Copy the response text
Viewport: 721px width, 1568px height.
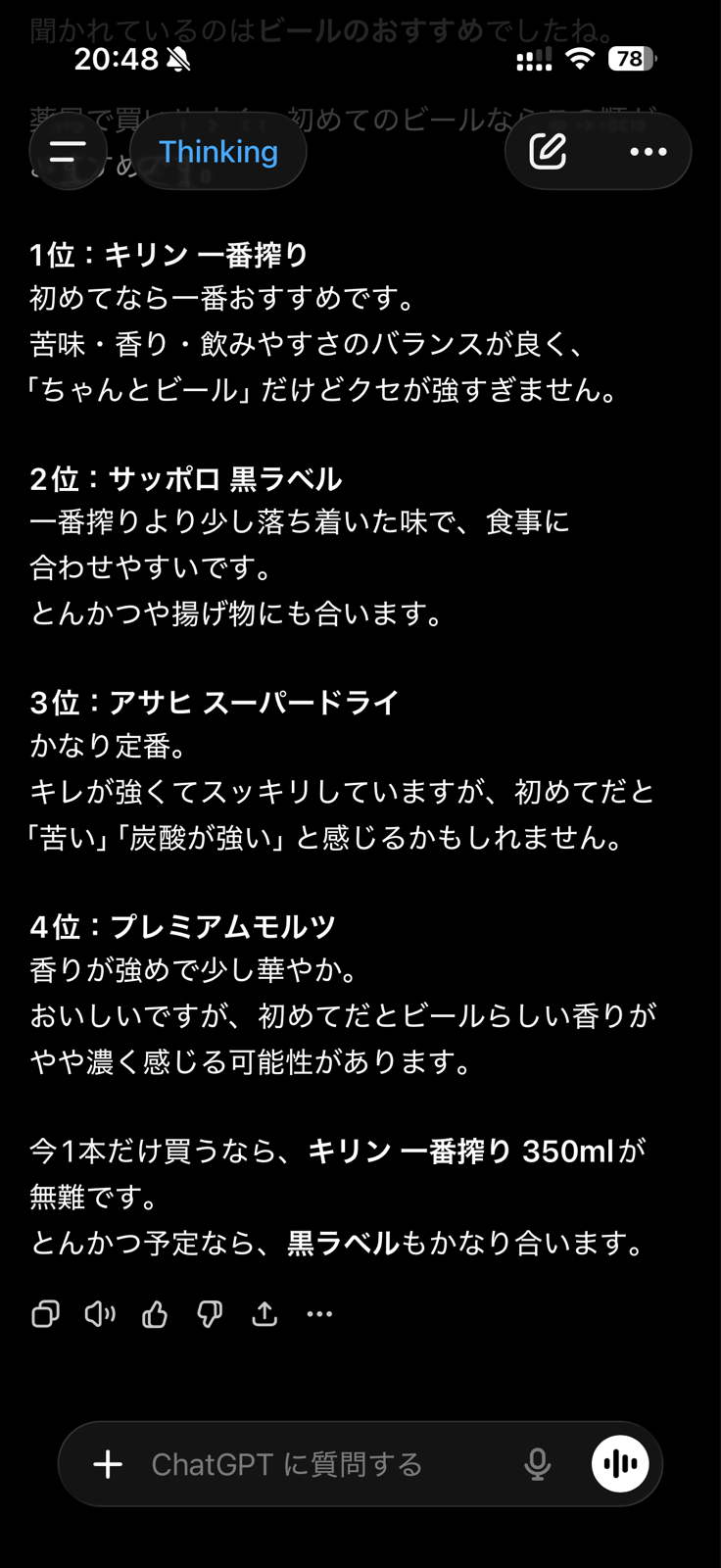[x=45, y=1313]
